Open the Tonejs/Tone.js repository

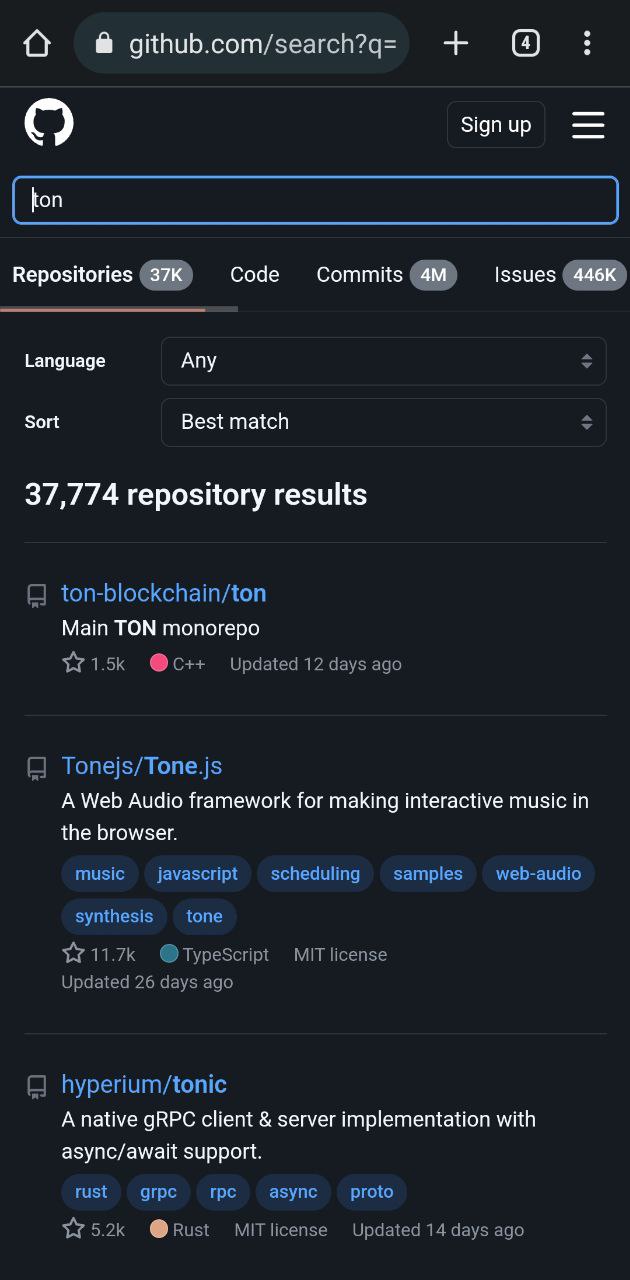coord(142,766)
